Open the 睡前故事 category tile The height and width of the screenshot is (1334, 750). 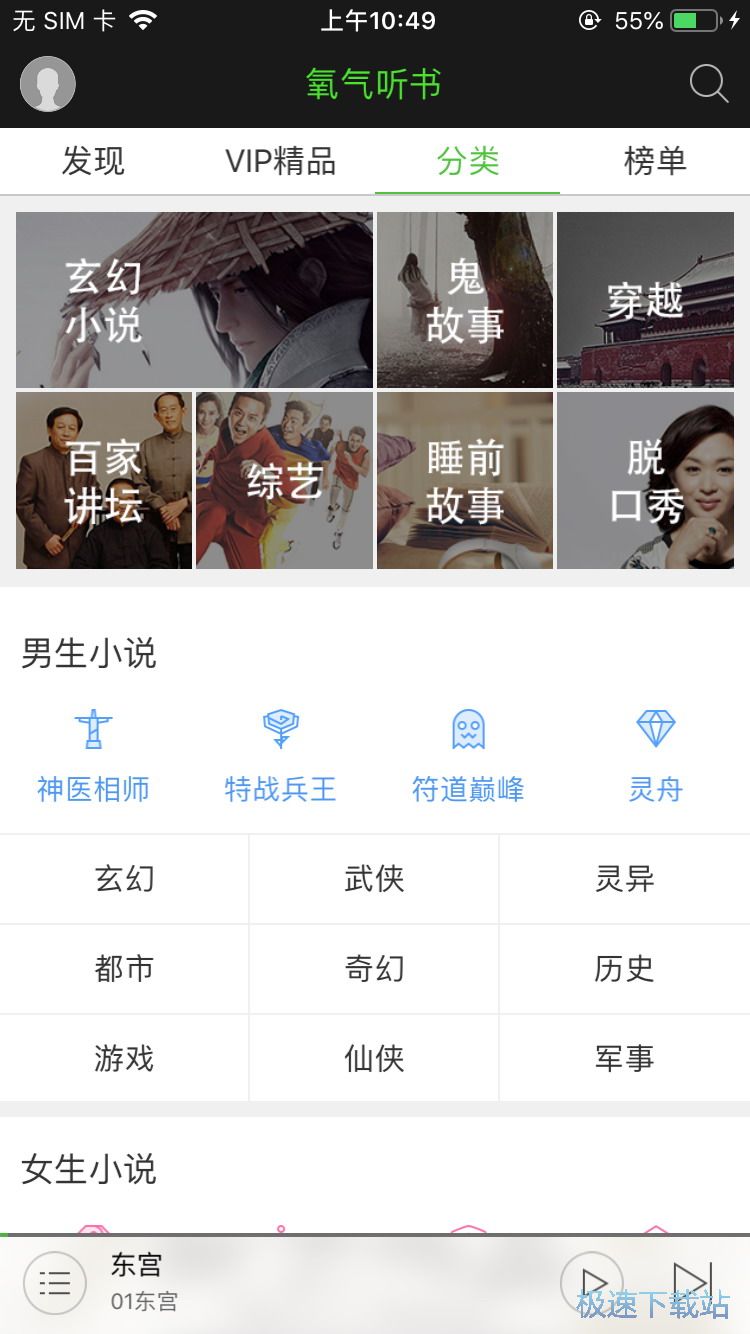coord(465,481)
